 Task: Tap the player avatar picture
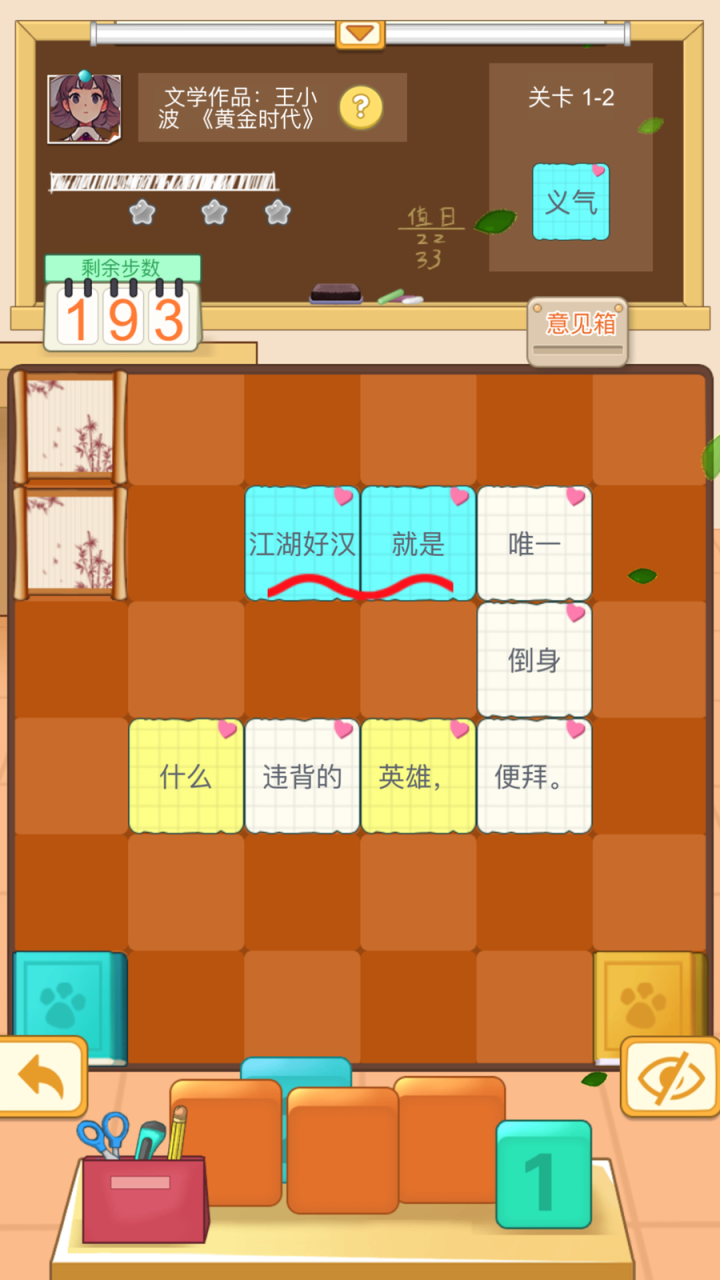(84, 108)
